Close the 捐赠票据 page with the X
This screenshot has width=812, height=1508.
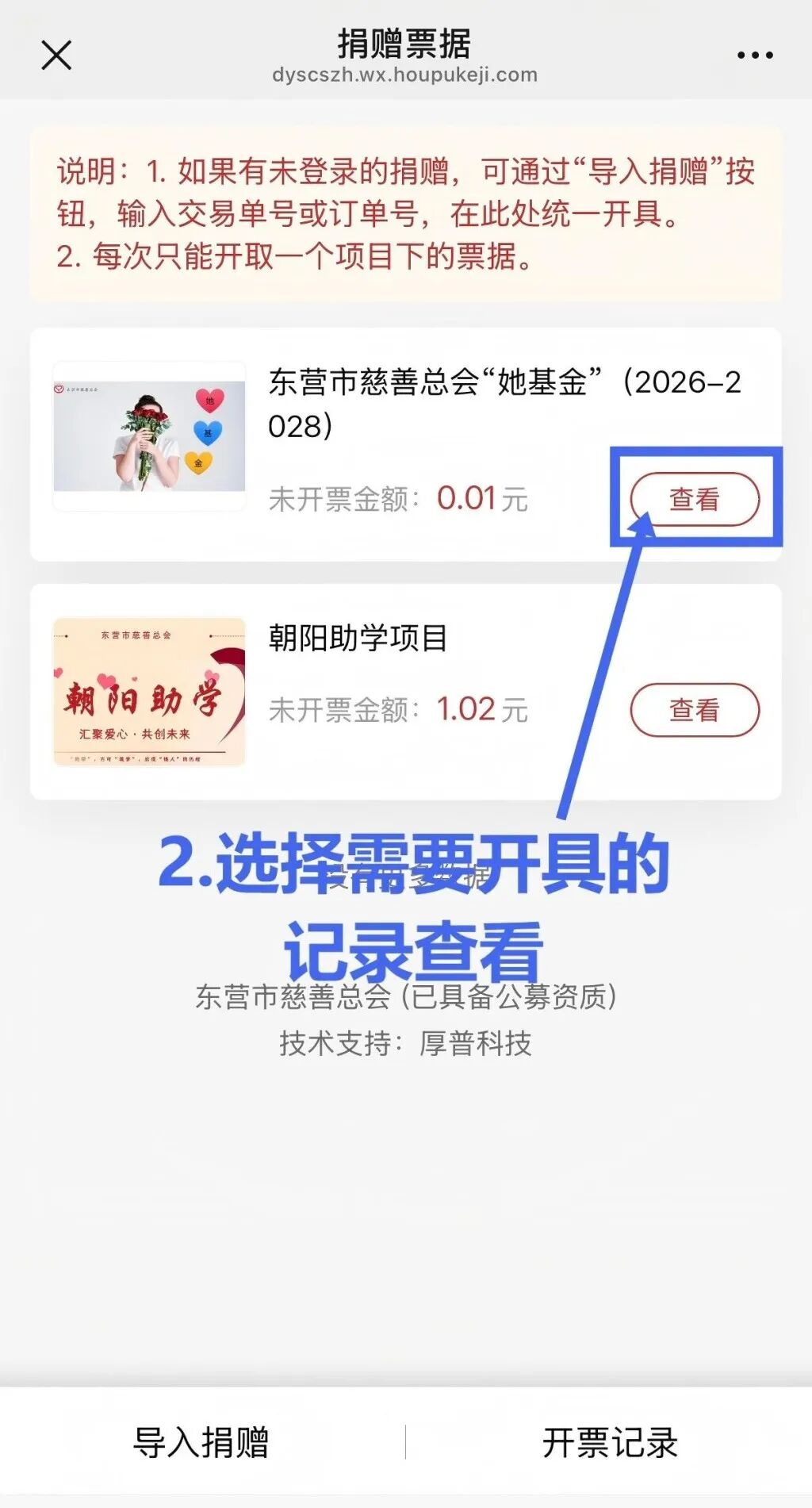pyautogui.click(x=56, y=56)
